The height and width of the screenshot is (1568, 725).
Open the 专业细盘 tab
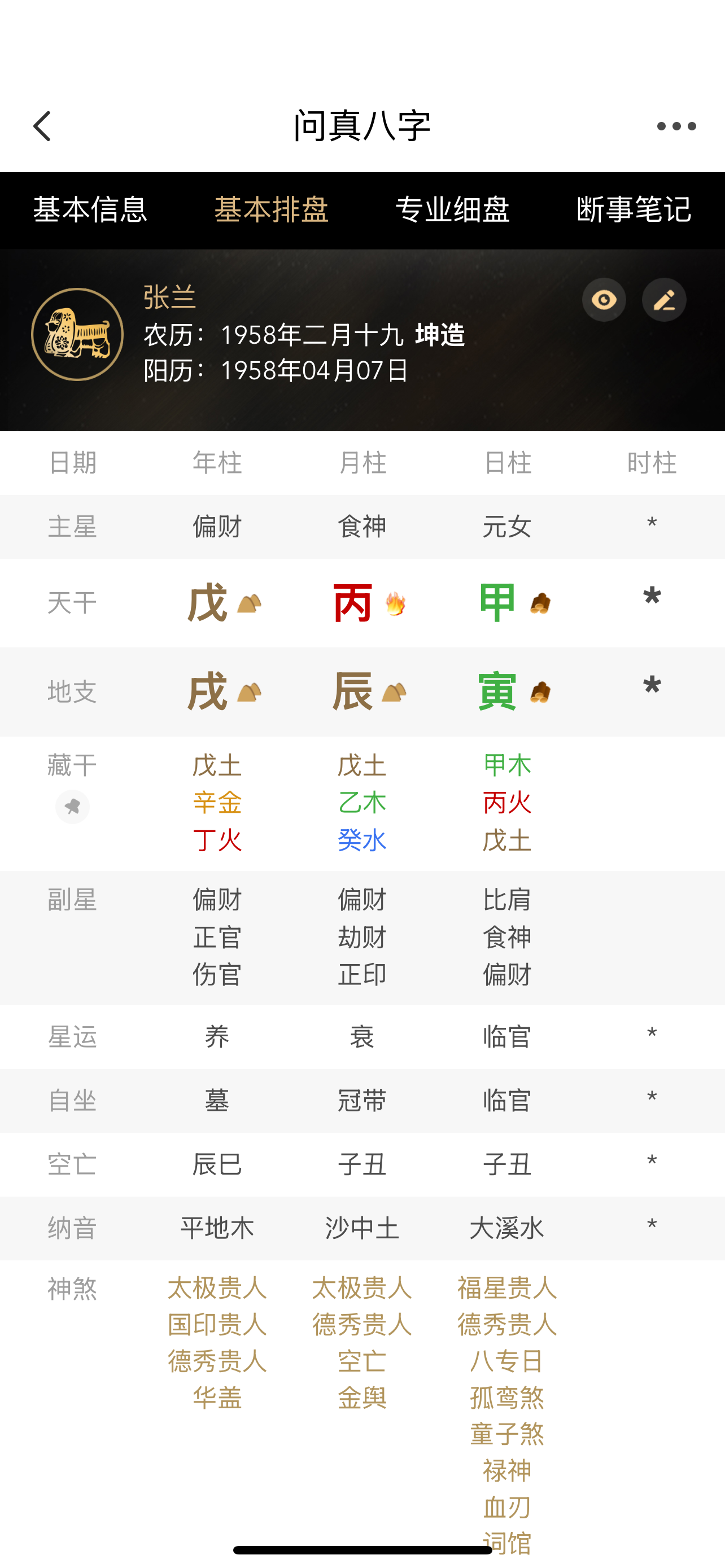[452, 210]
